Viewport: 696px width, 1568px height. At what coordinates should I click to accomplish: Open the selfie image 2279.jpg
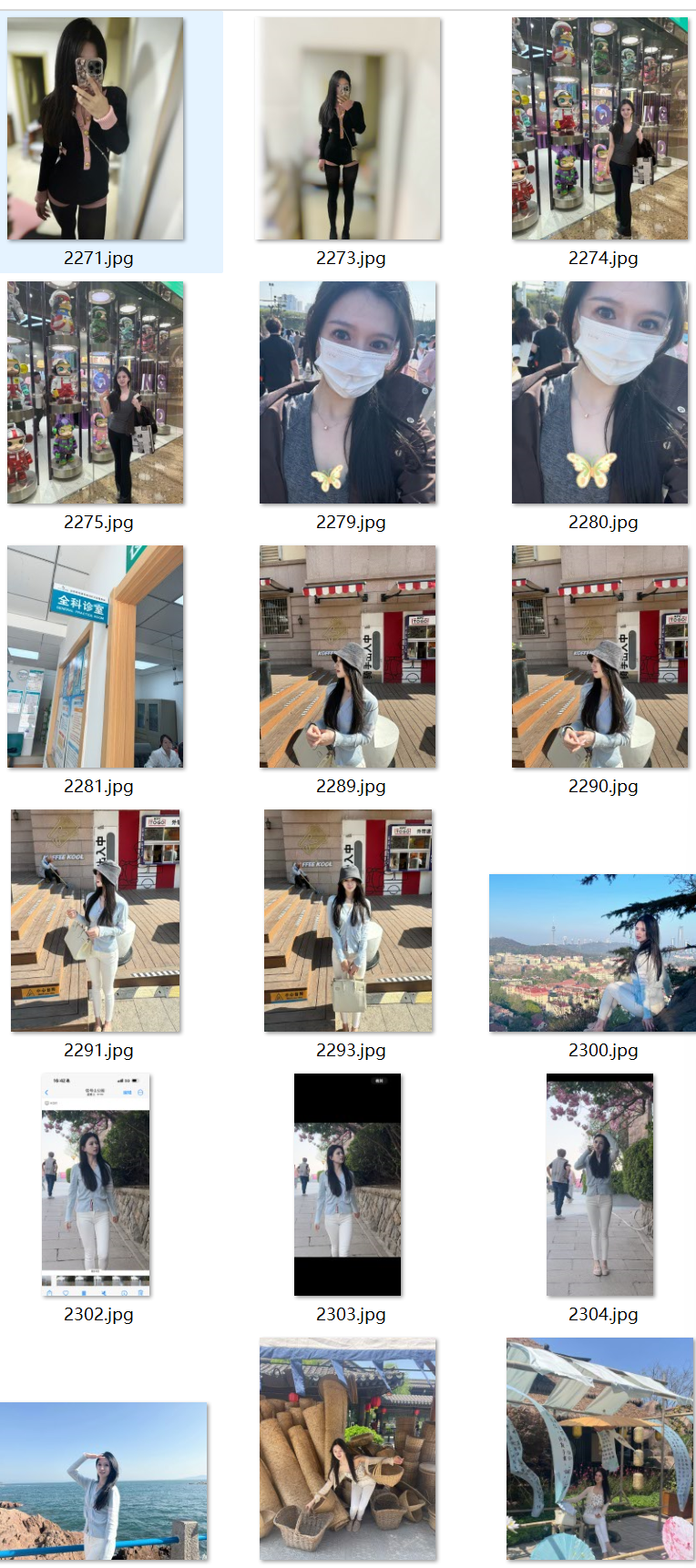[348, 392]
